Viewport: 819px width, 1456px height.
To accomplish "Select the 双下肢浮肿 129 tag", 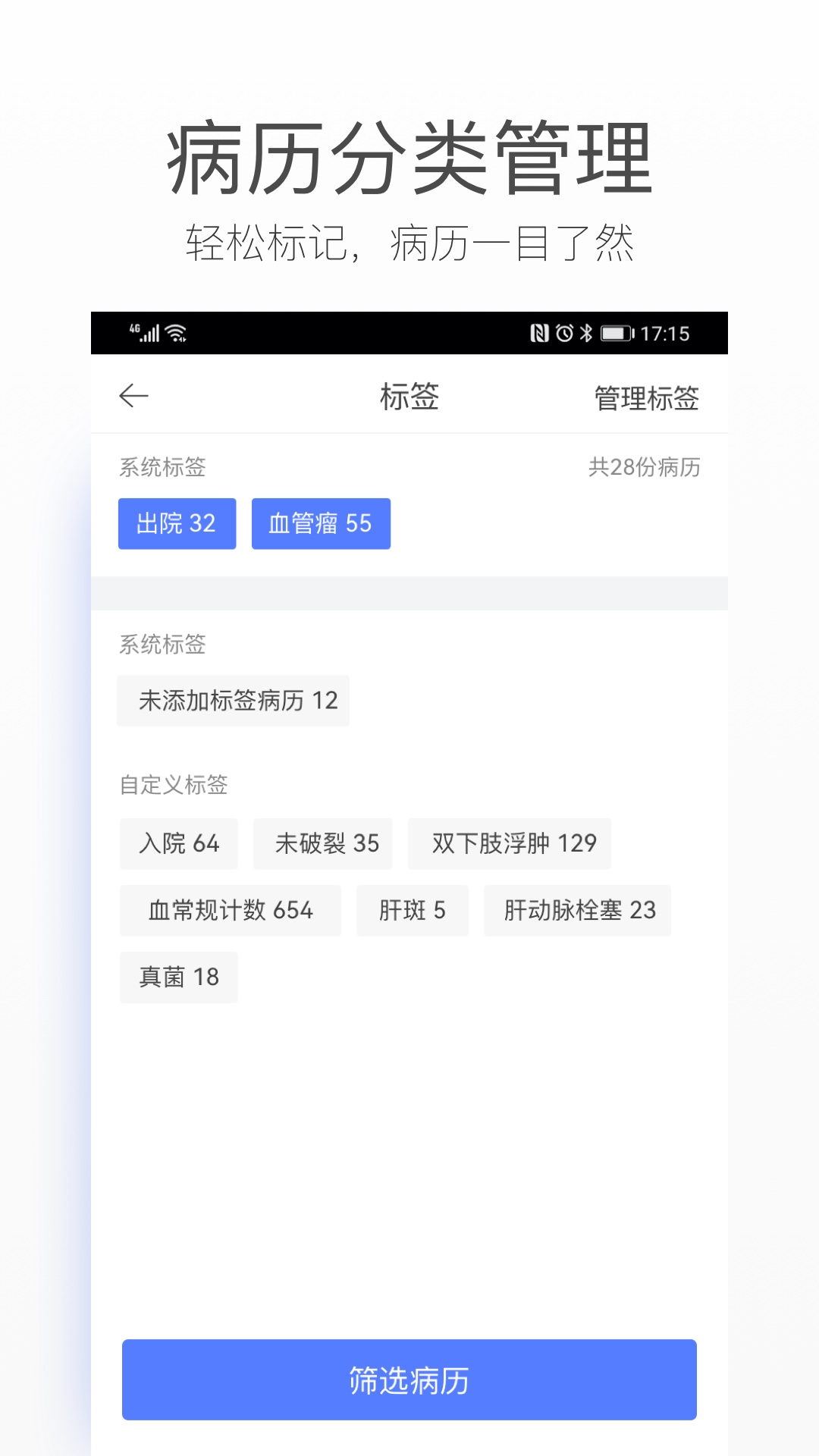I will pos(510,844).
